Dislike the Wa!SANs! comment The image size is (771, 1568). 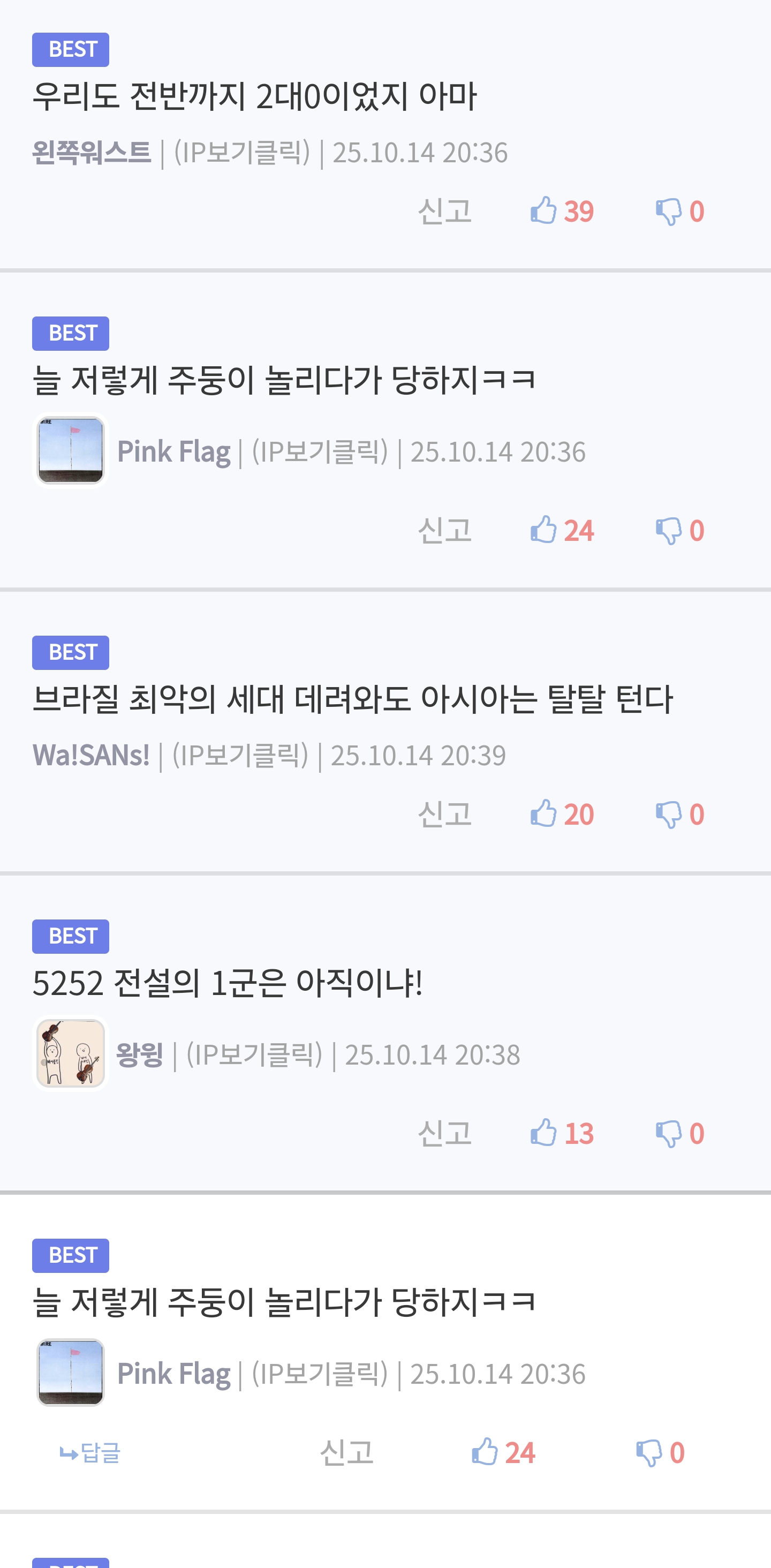tap(668, 815)
